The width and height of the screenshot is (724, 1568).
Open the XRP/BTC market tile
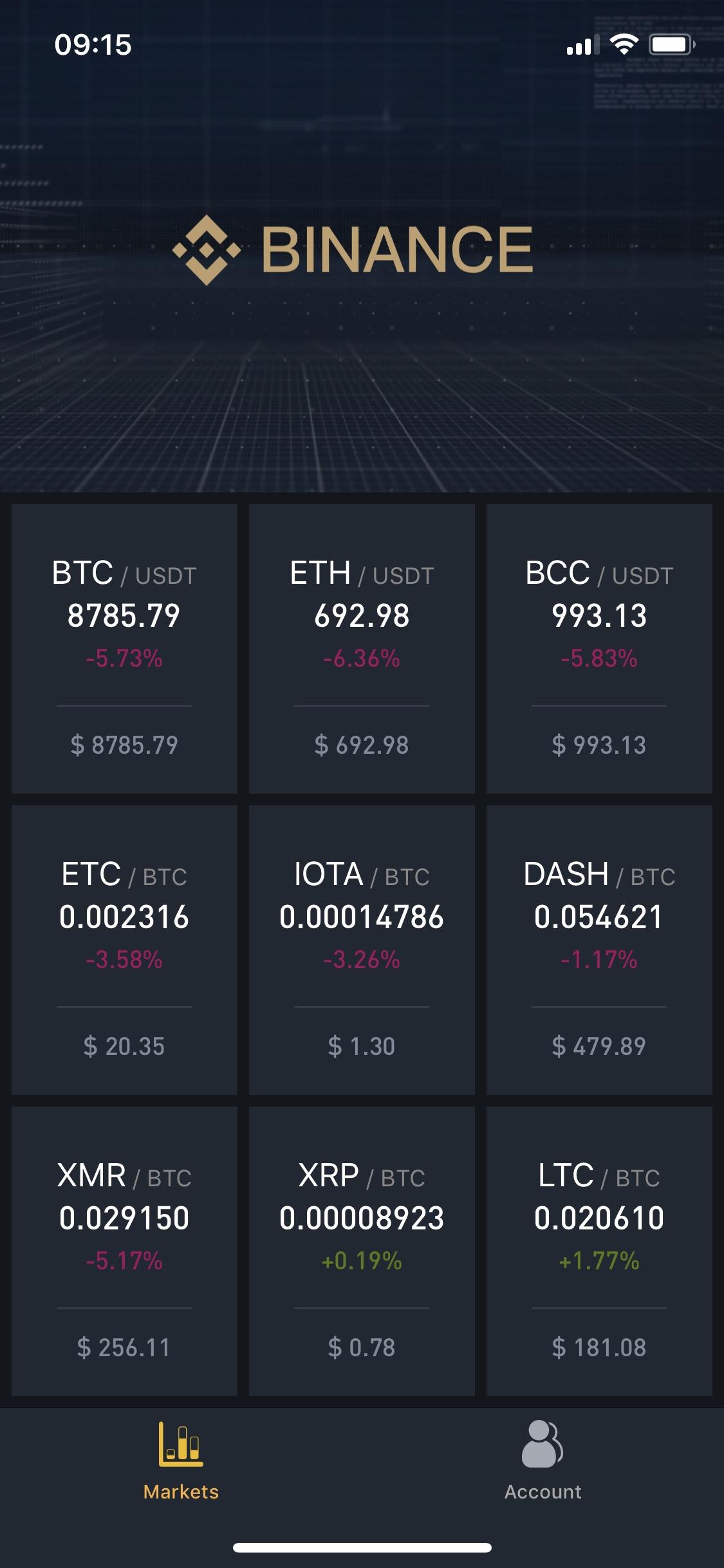pyautogui.click(x=362, y=1249)
